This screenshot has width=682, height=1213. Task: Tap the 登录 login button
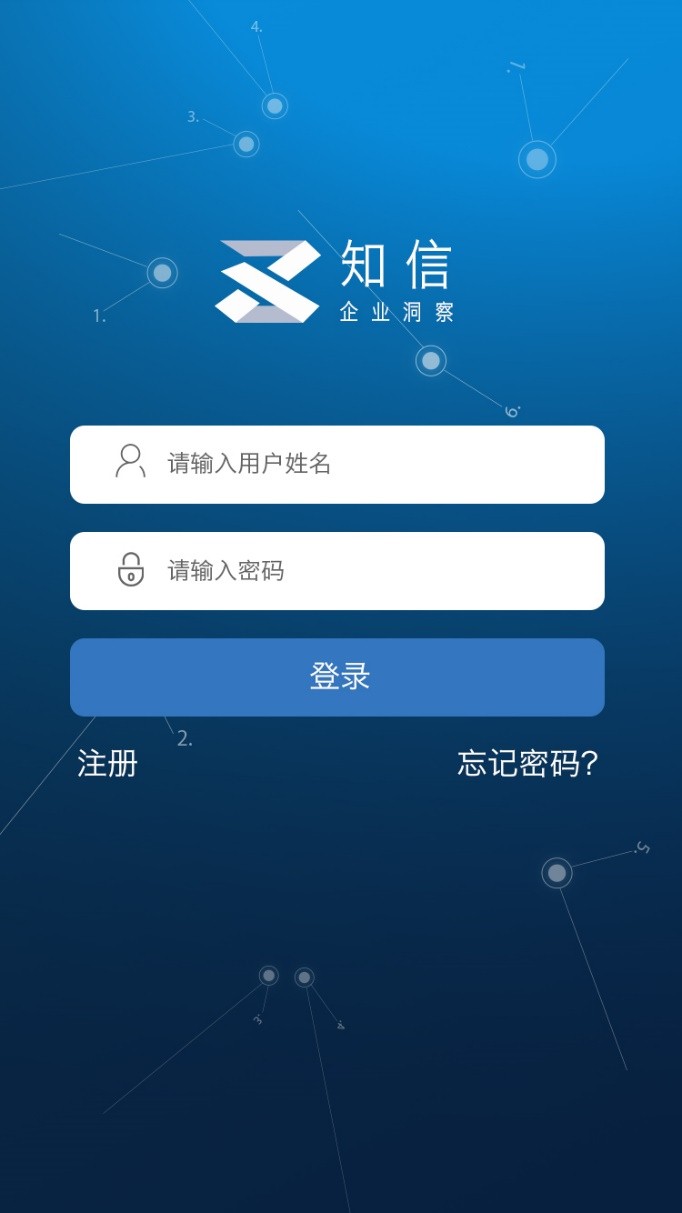pyautogui.click(x=337, y=677)
